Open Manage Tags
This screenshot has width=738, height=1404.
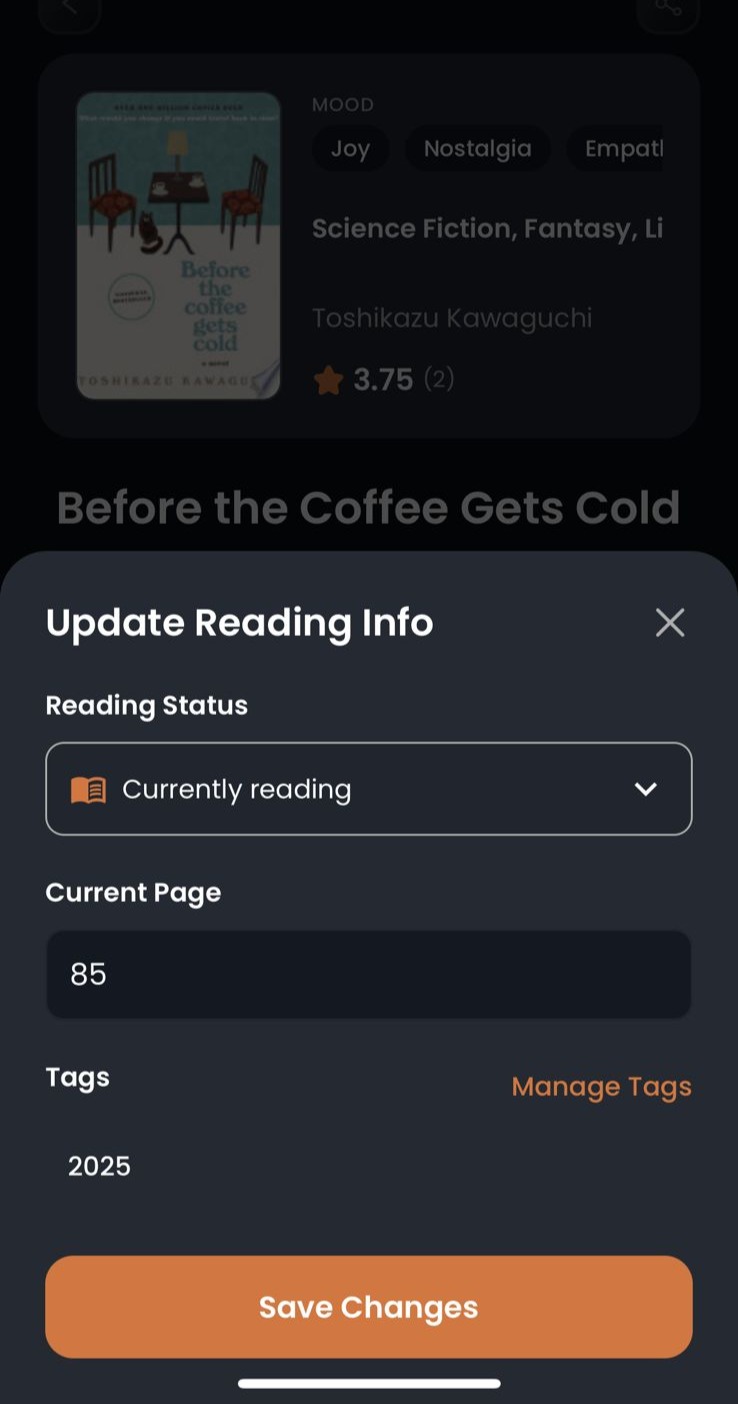tap(601, 1086)
